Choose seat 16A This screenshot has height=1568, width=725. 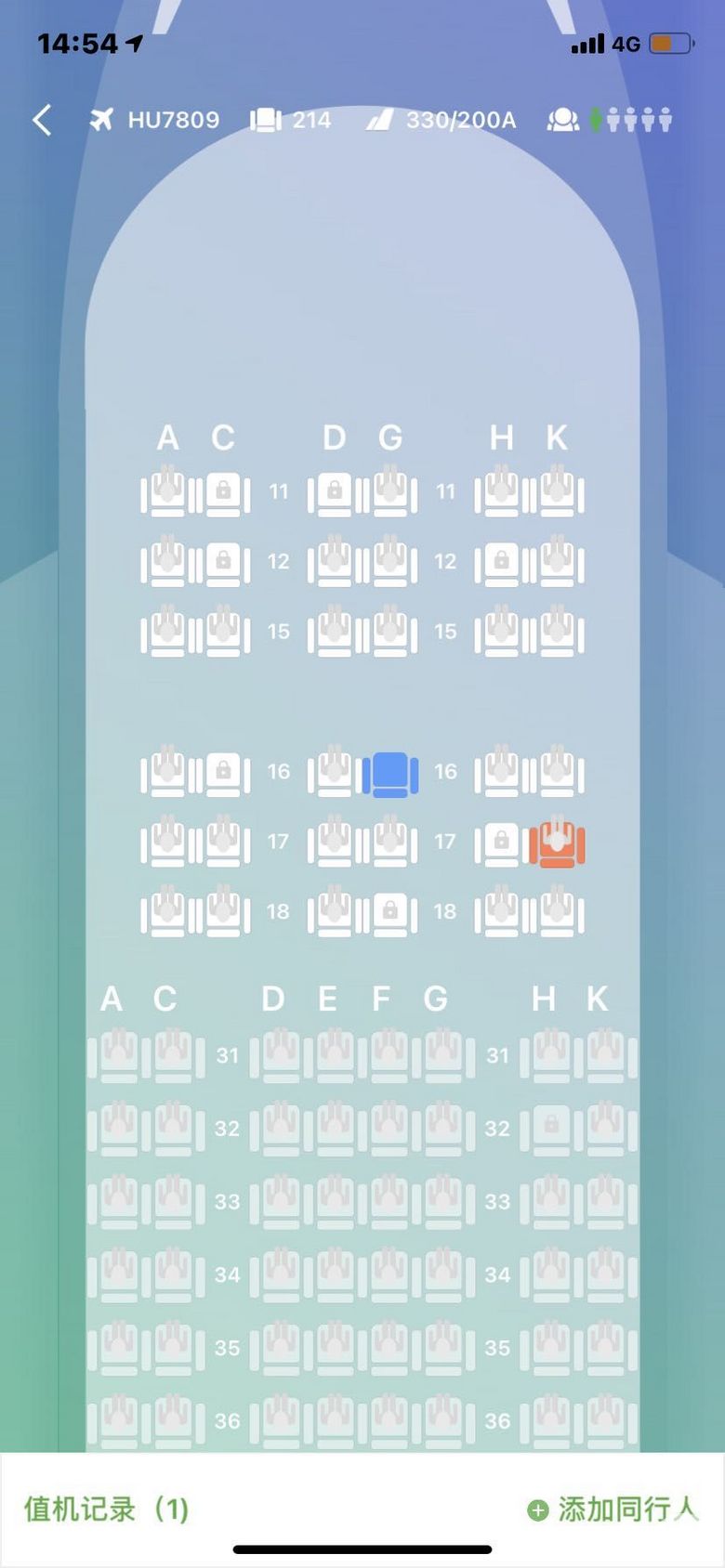[168, 774]
